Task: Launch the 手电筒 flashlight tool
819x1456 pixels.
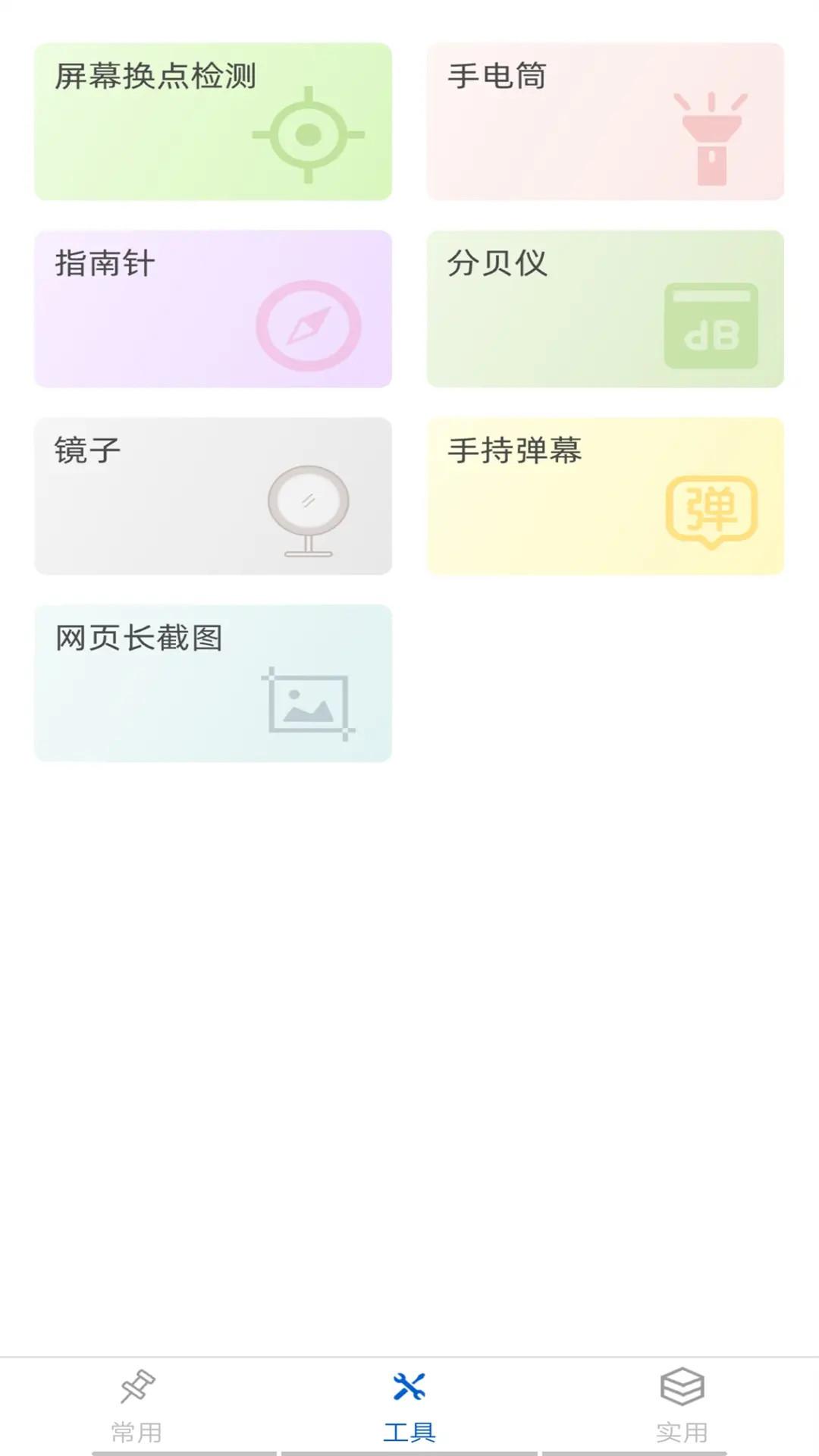Action: [x=604, y=121]
